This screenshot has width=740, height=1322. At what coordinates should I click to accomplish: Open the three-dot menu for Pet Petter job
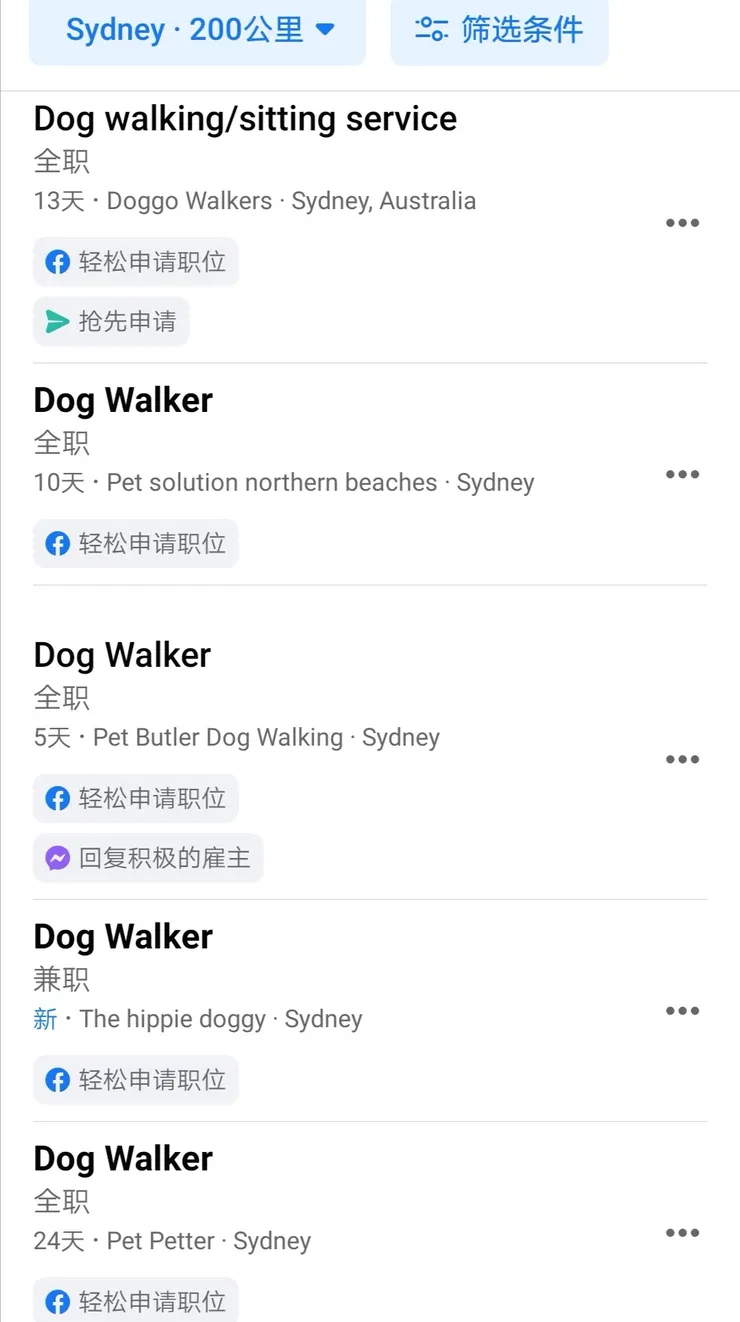[x=682, y=1232]
